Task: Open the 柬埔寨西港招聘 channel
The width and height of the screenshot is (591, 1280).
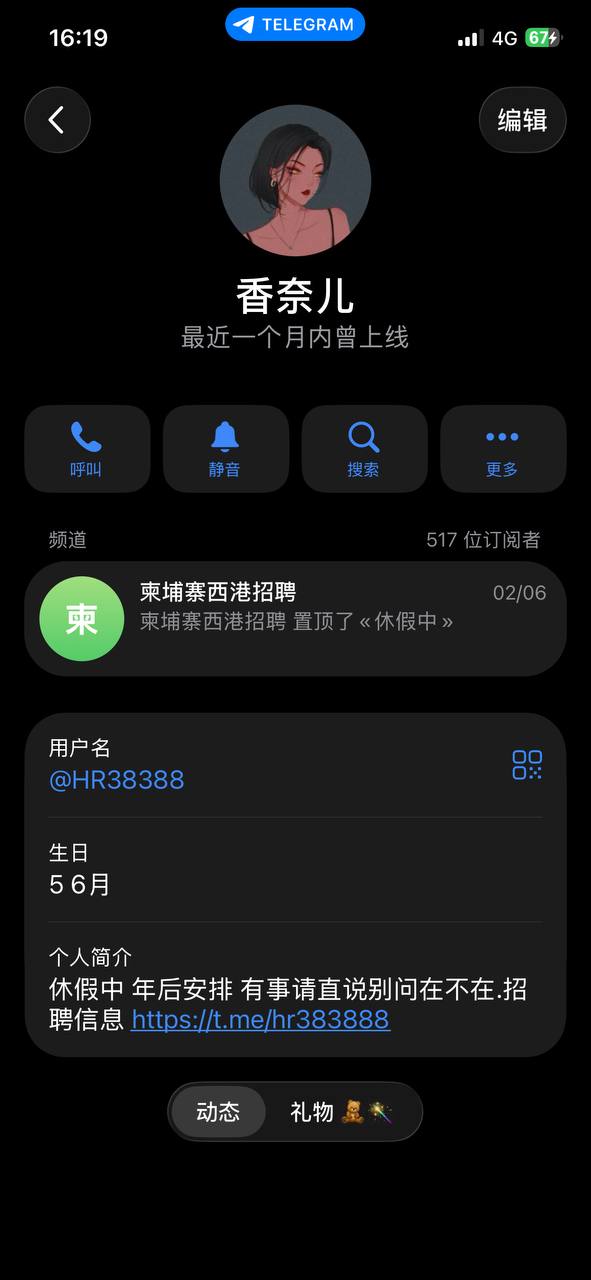Action: [295, 619]
